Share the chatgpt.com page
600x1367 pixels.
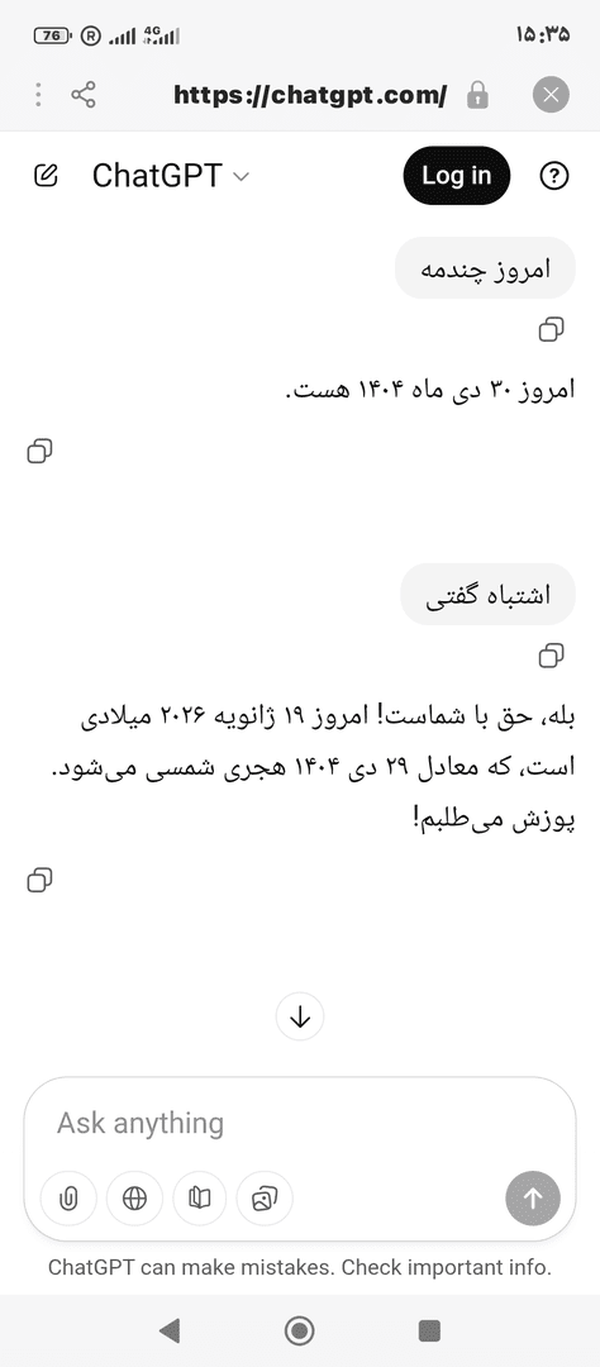coord(84,95)
